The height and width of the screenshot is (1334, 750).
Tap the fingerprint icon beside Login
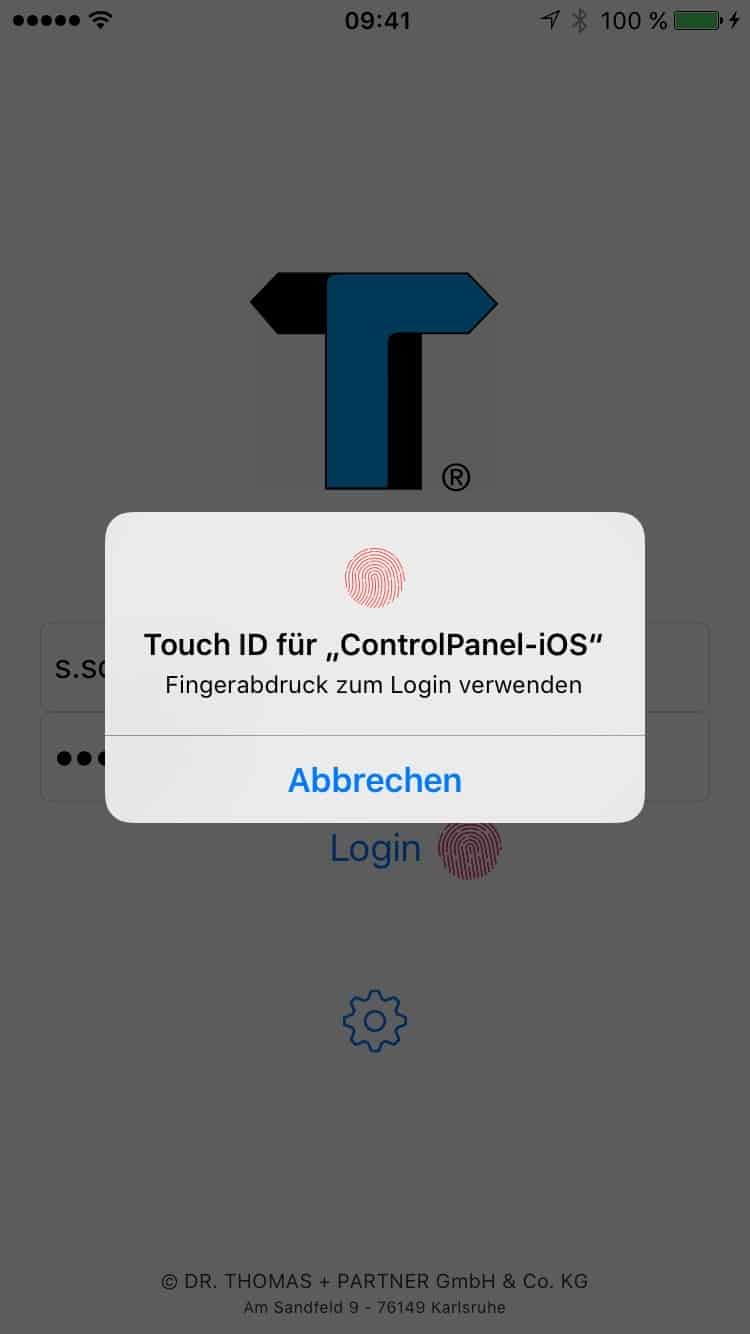[470, 850]
